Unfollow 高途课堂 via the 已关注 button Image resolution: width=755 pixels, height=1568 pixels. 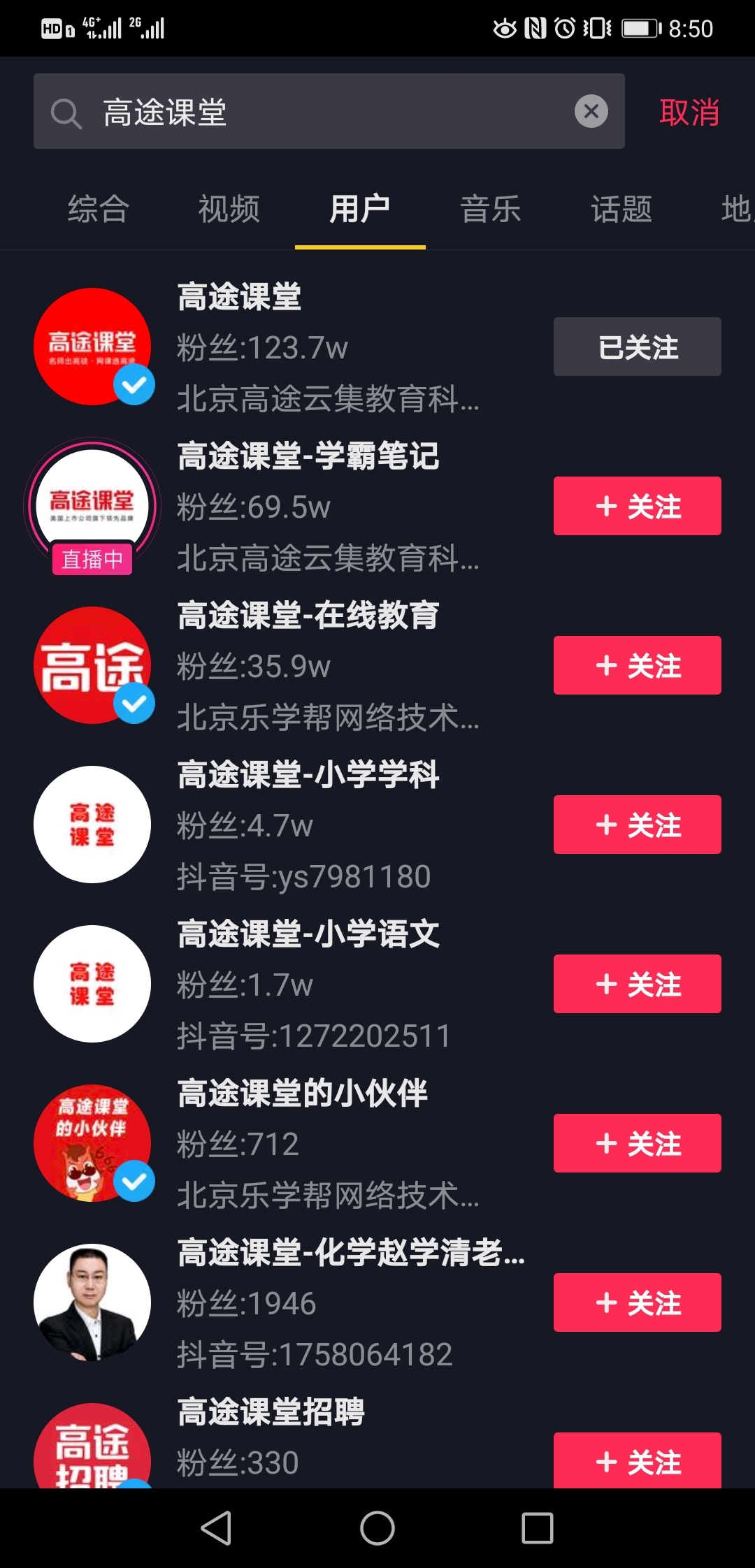(x=637, y=347)
